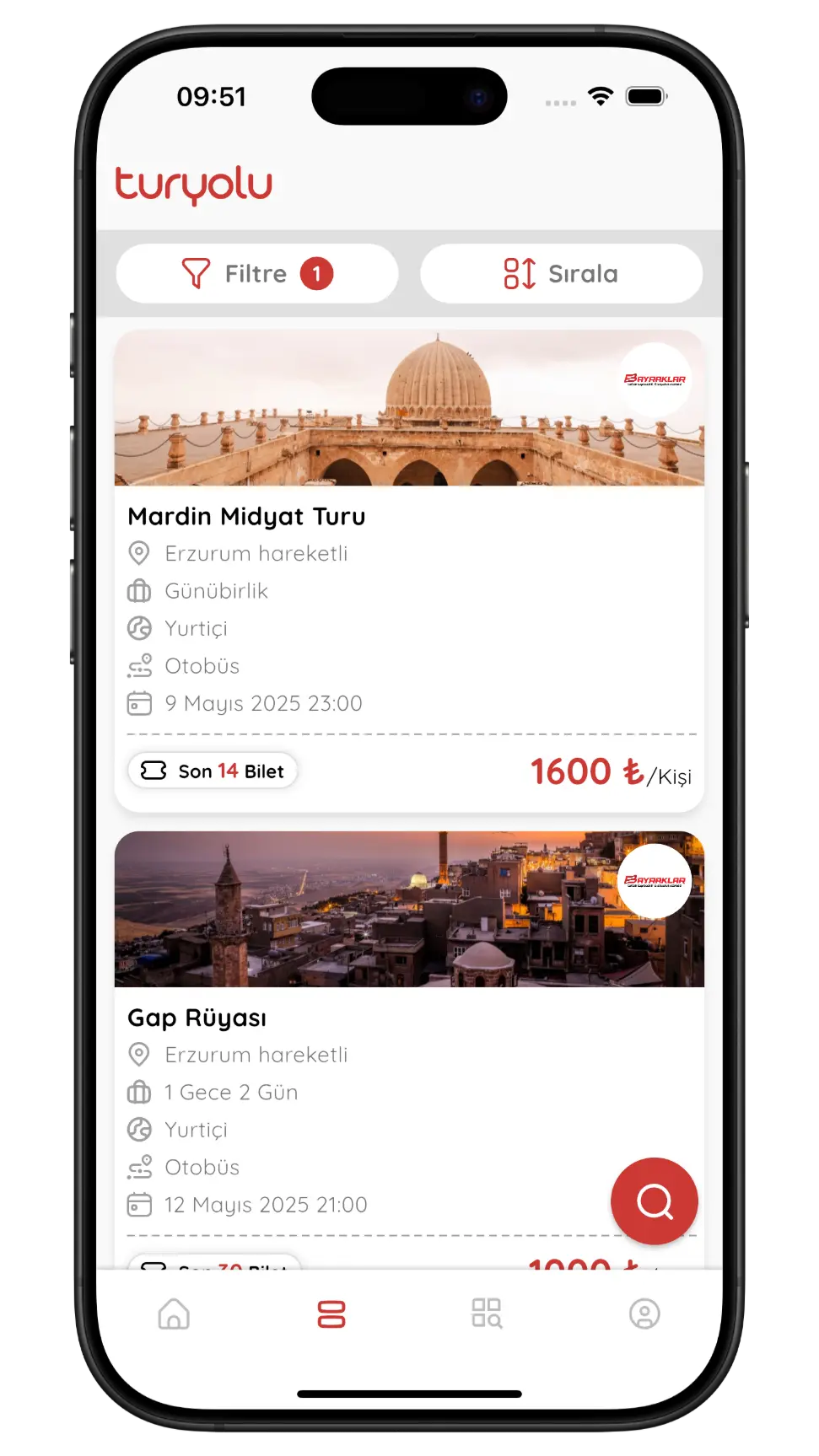819x1456 pixels.
Task: Switch to the home tab
Action: (x=174, y=1314)
